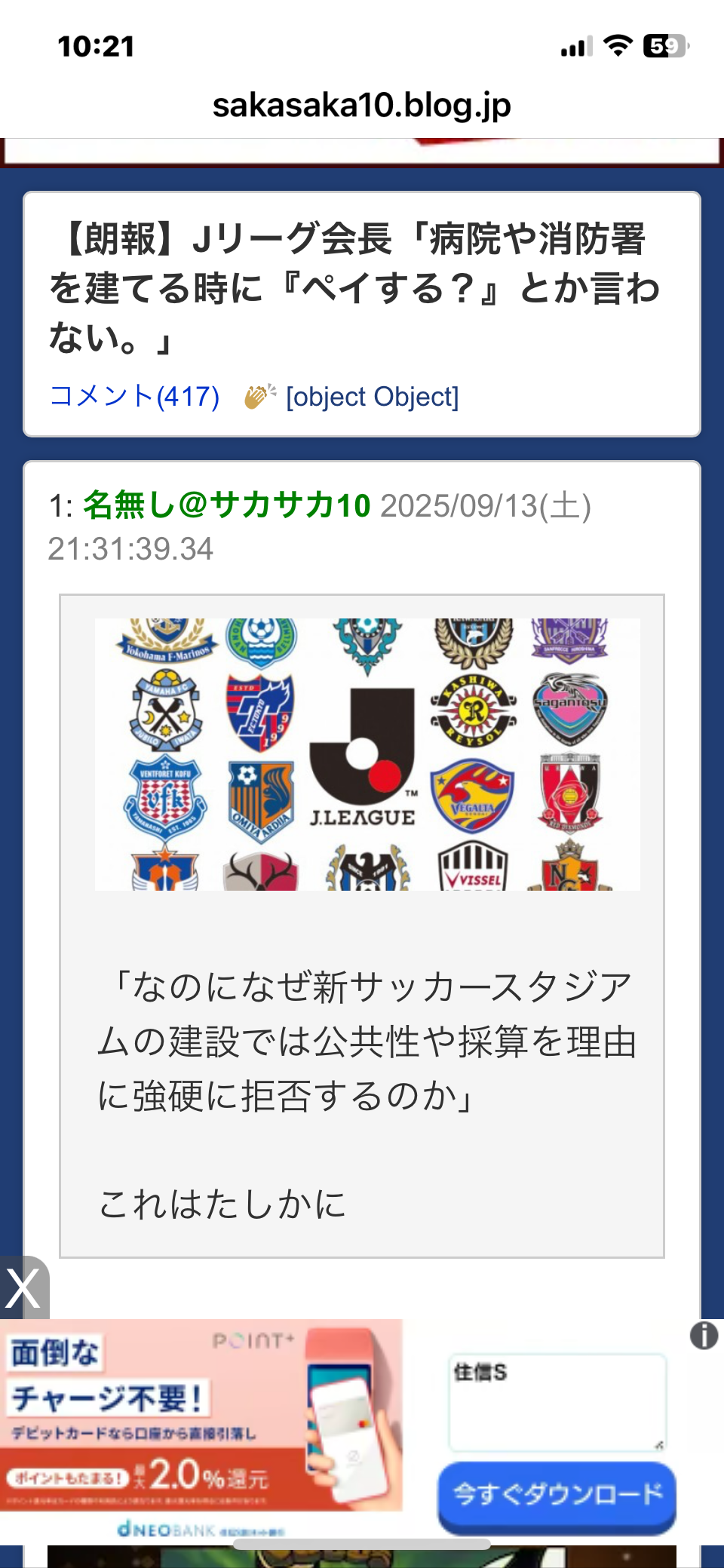724x1568 pixels.
Task: Open the ad info icon
Action: 704,1336
